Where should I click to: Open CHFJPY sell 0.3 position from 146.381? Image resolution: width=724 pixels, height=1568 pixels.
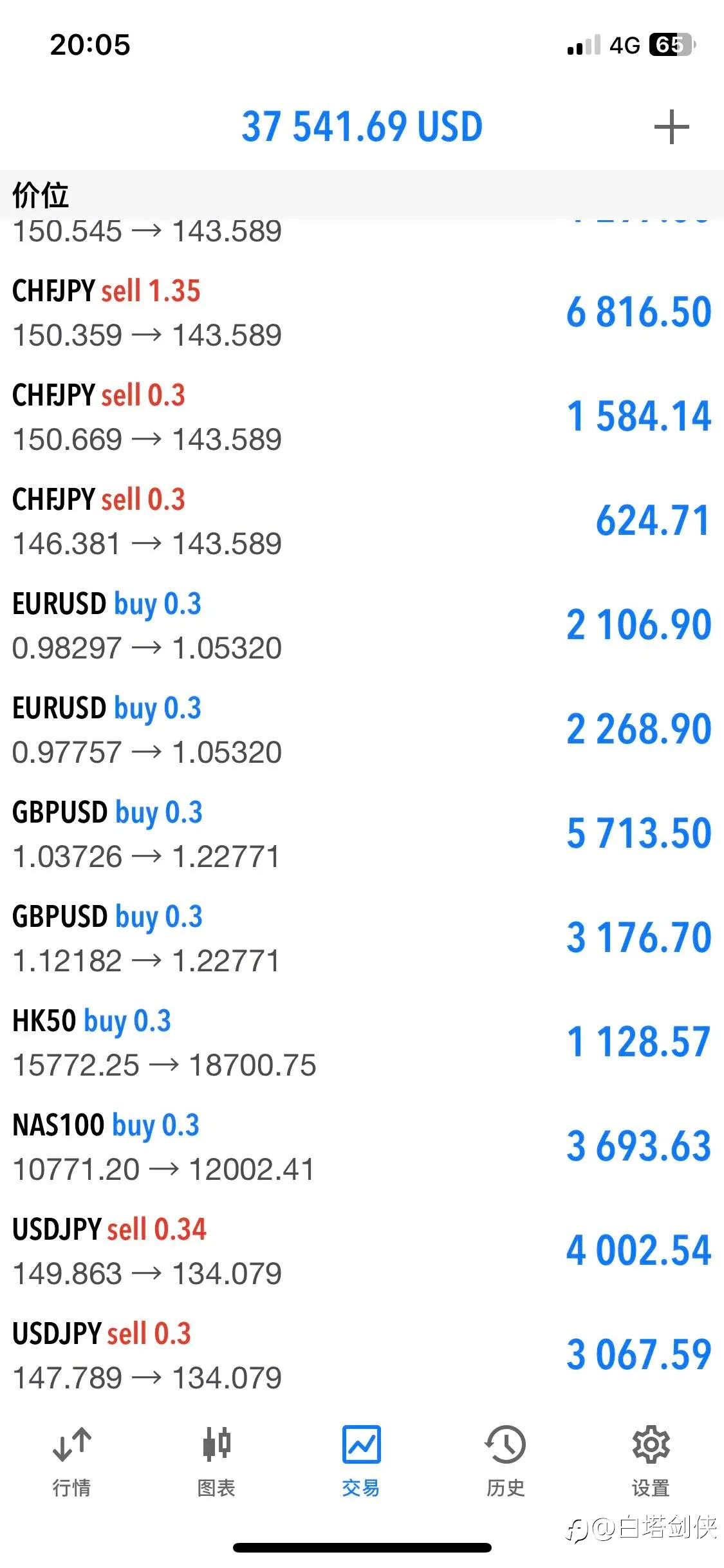tap(362, 521)
